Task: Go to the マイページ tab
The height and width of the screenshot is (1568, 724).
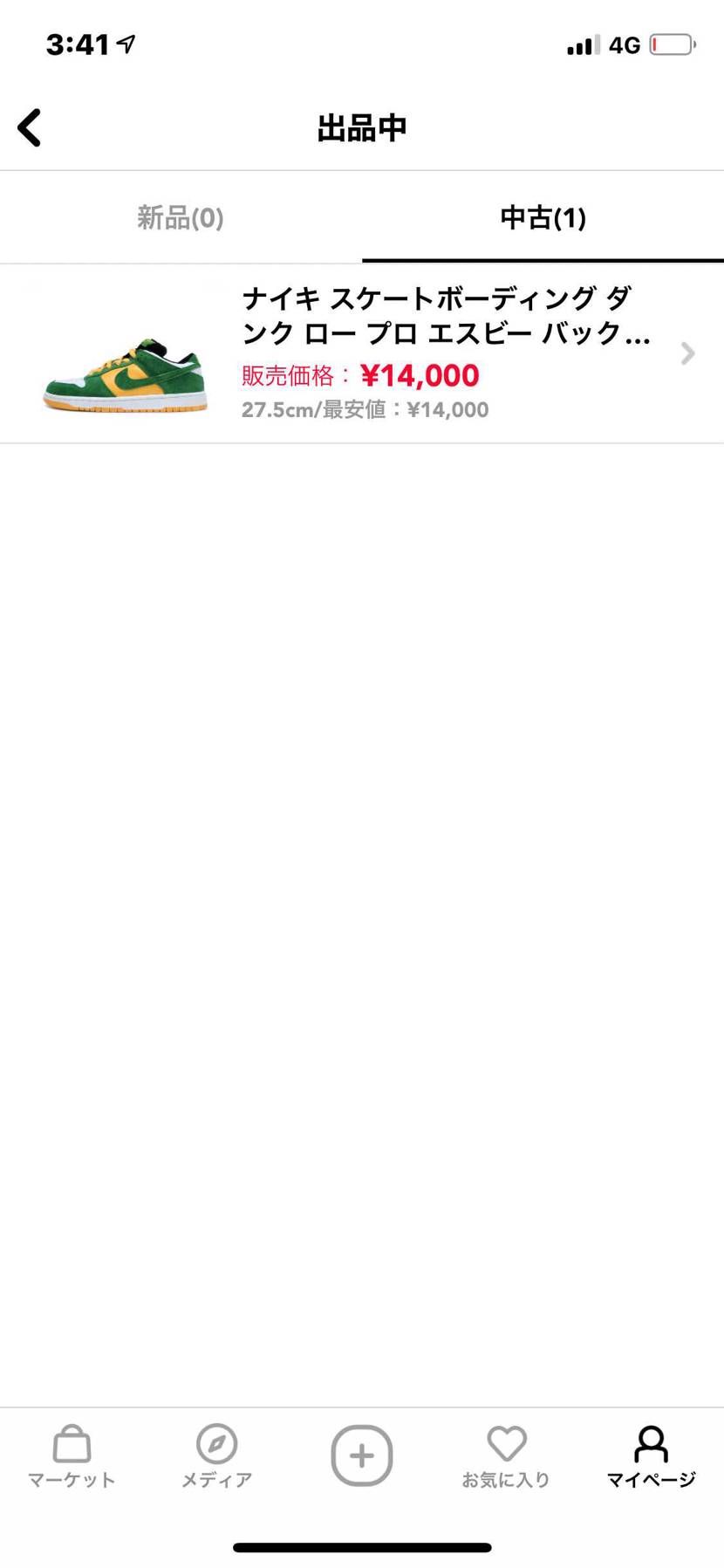Action: (x=651, y=1455)
